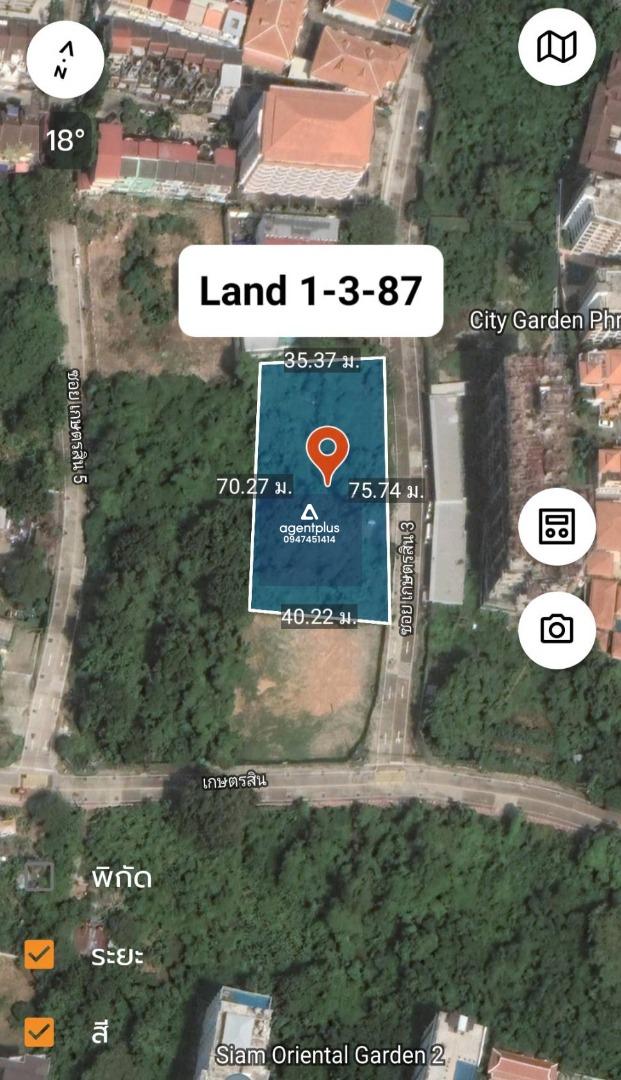Tap the red location pin on the plot
621x1080 pixels.
(x=327, y=455)
